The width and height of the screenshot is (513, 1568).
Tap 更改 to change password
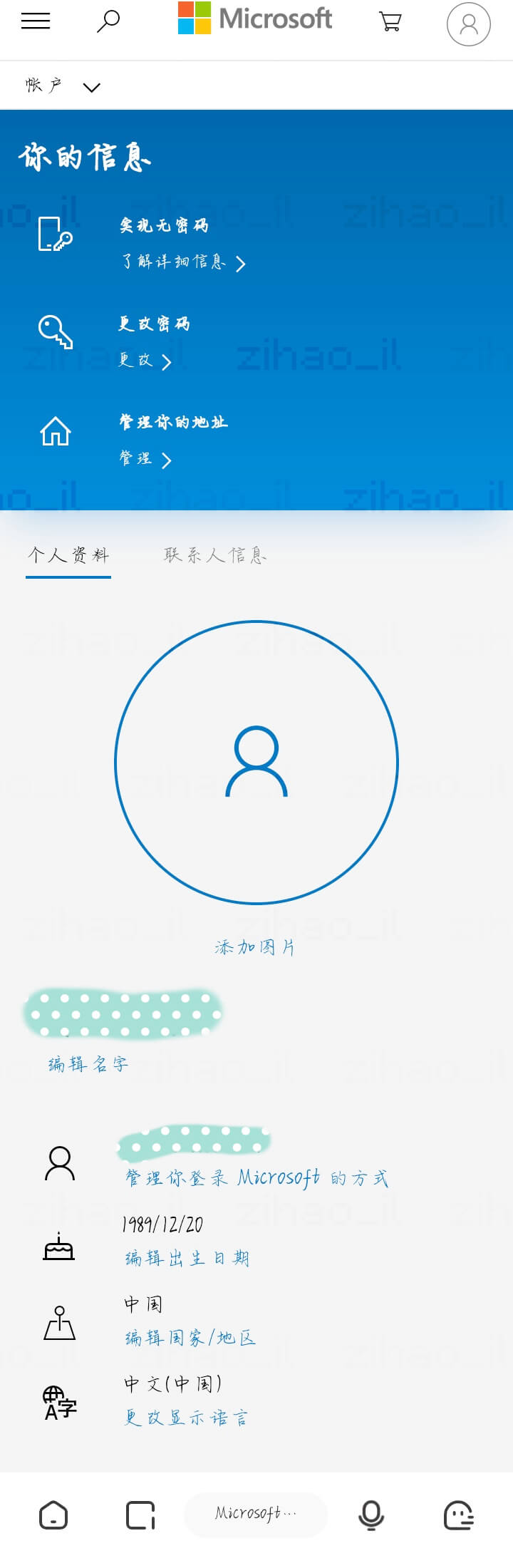145,361
